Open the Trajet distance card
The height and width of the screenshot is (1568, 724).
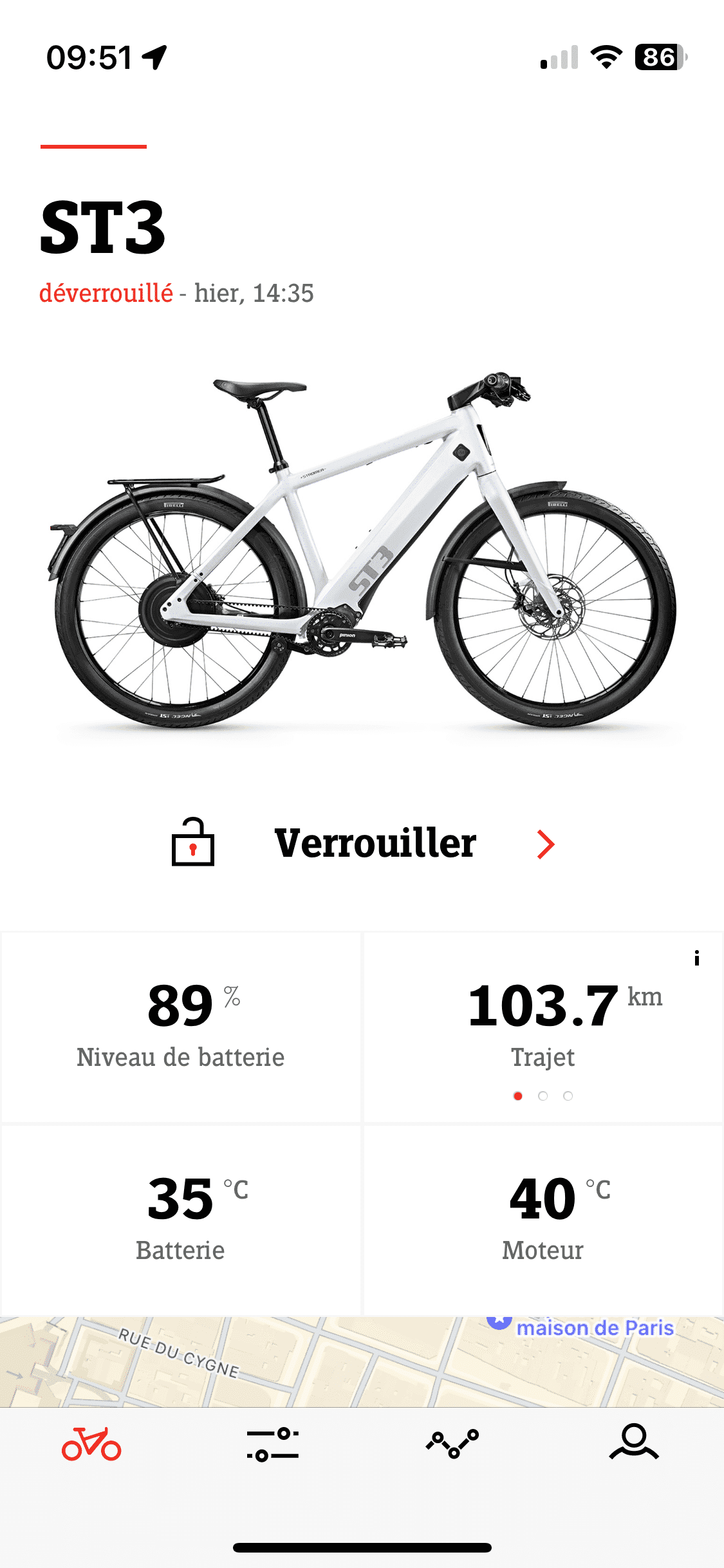pos(543,1023)
